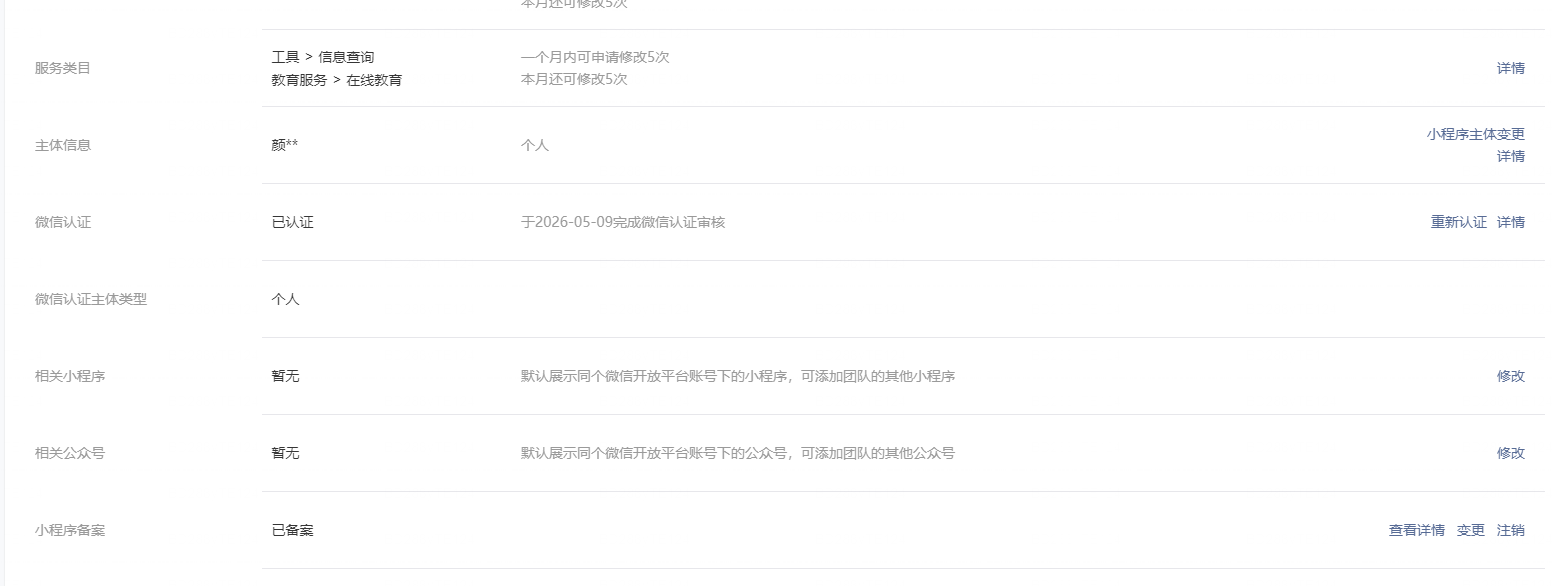1552x586 pixels.
Task: Open 详情 for 服务类目
Action: click(x=1510, y=68)
